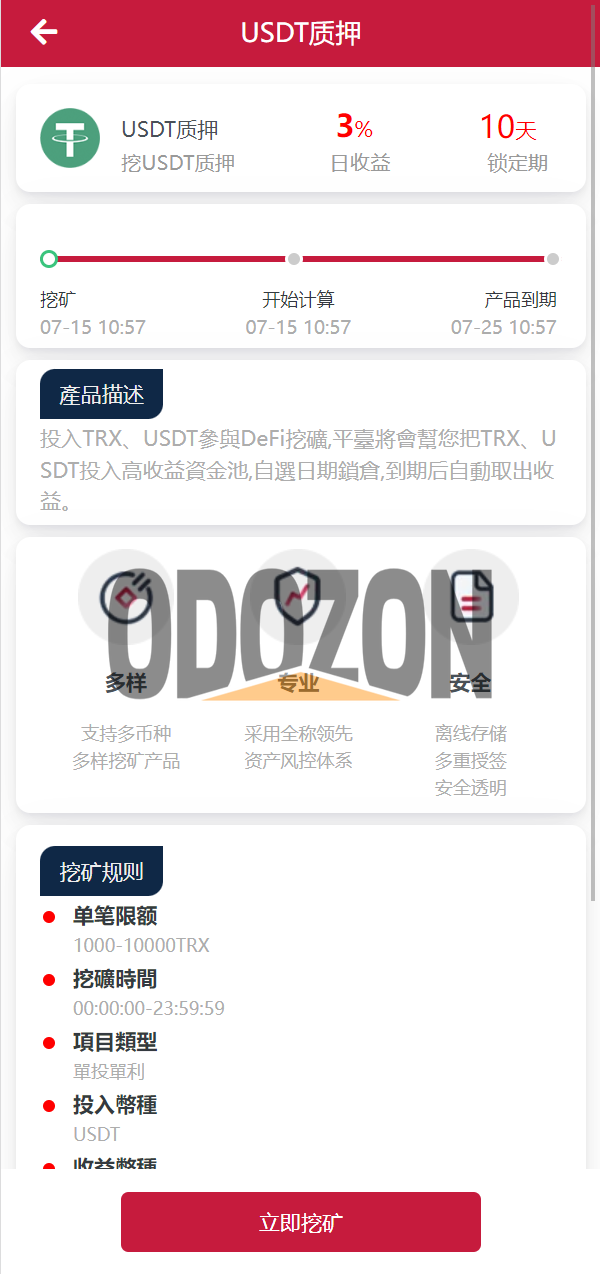
Task: Go back using the header arrow
Action: 44,33
